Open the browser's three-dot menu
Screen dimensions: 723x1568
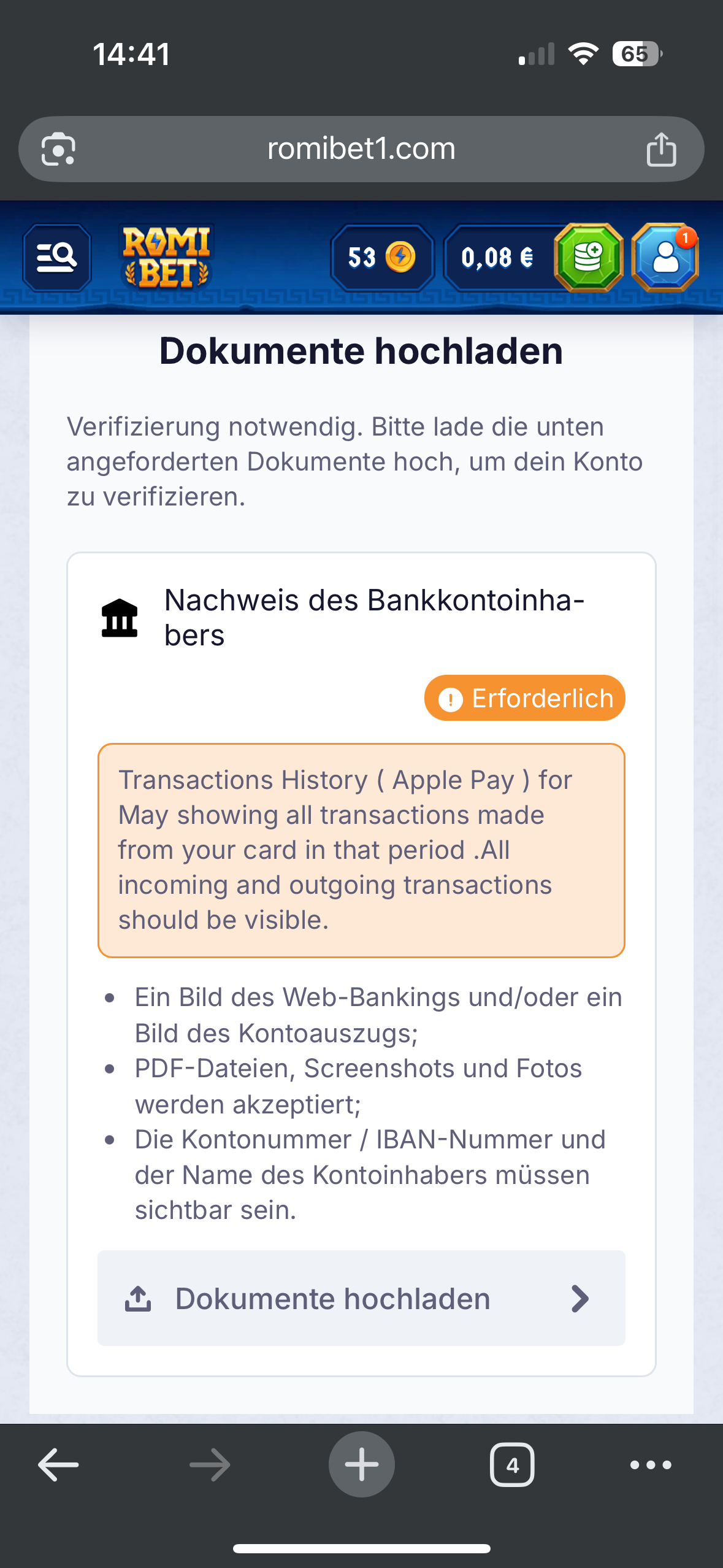coord(651,1465)
